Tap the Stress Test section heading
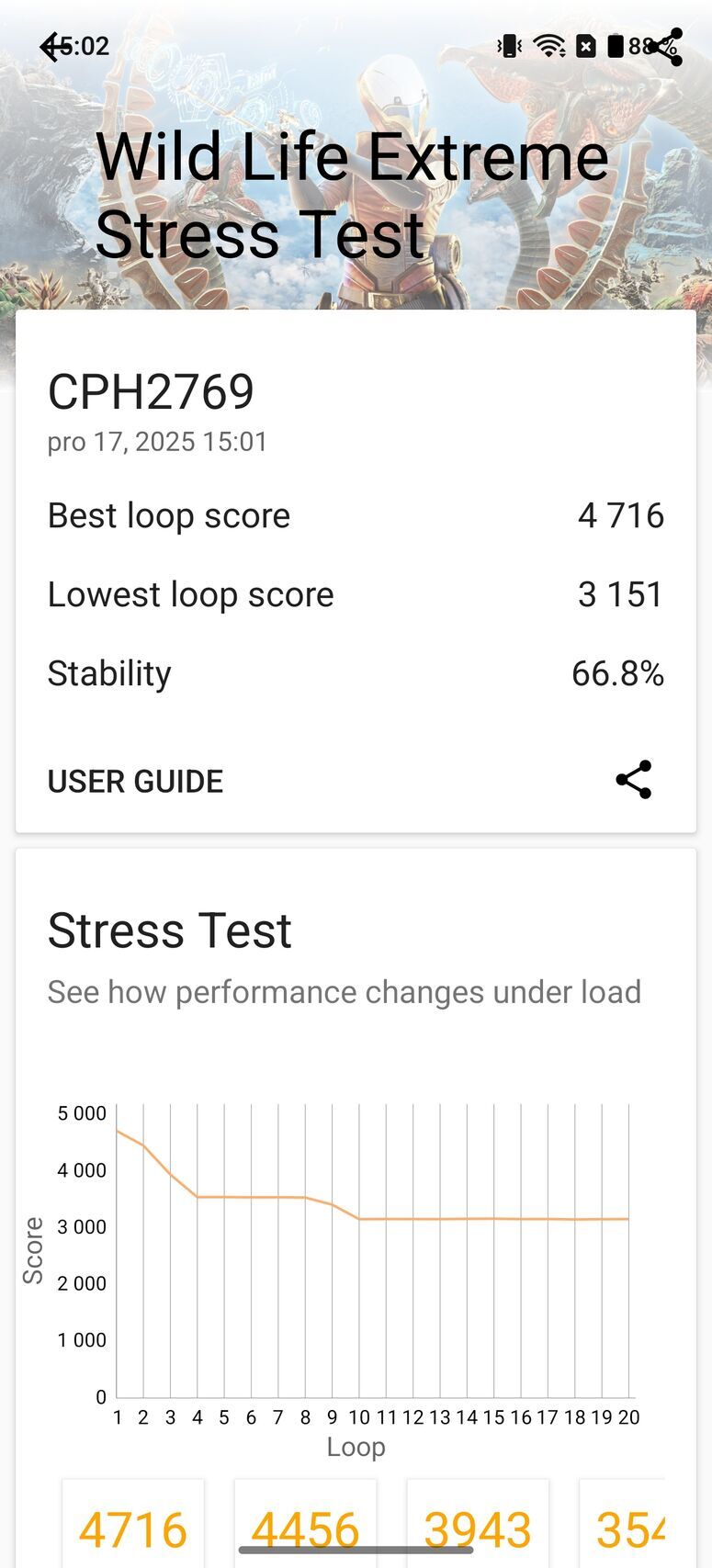Image resolution: width=712 pixels, height=1568 pixels. pos(169,930)
